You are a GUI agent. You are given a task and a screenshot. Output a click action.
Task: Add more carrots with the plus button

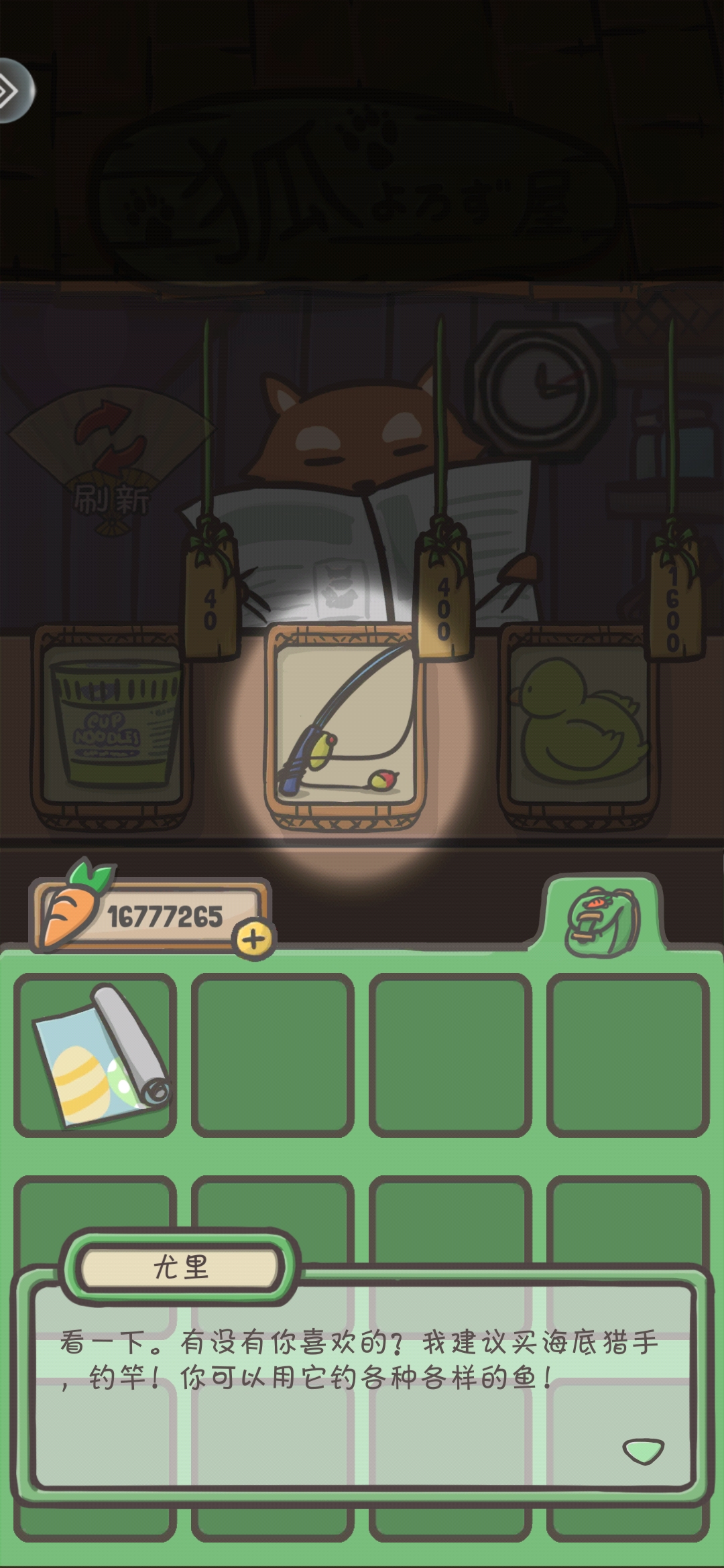point(253,938)
